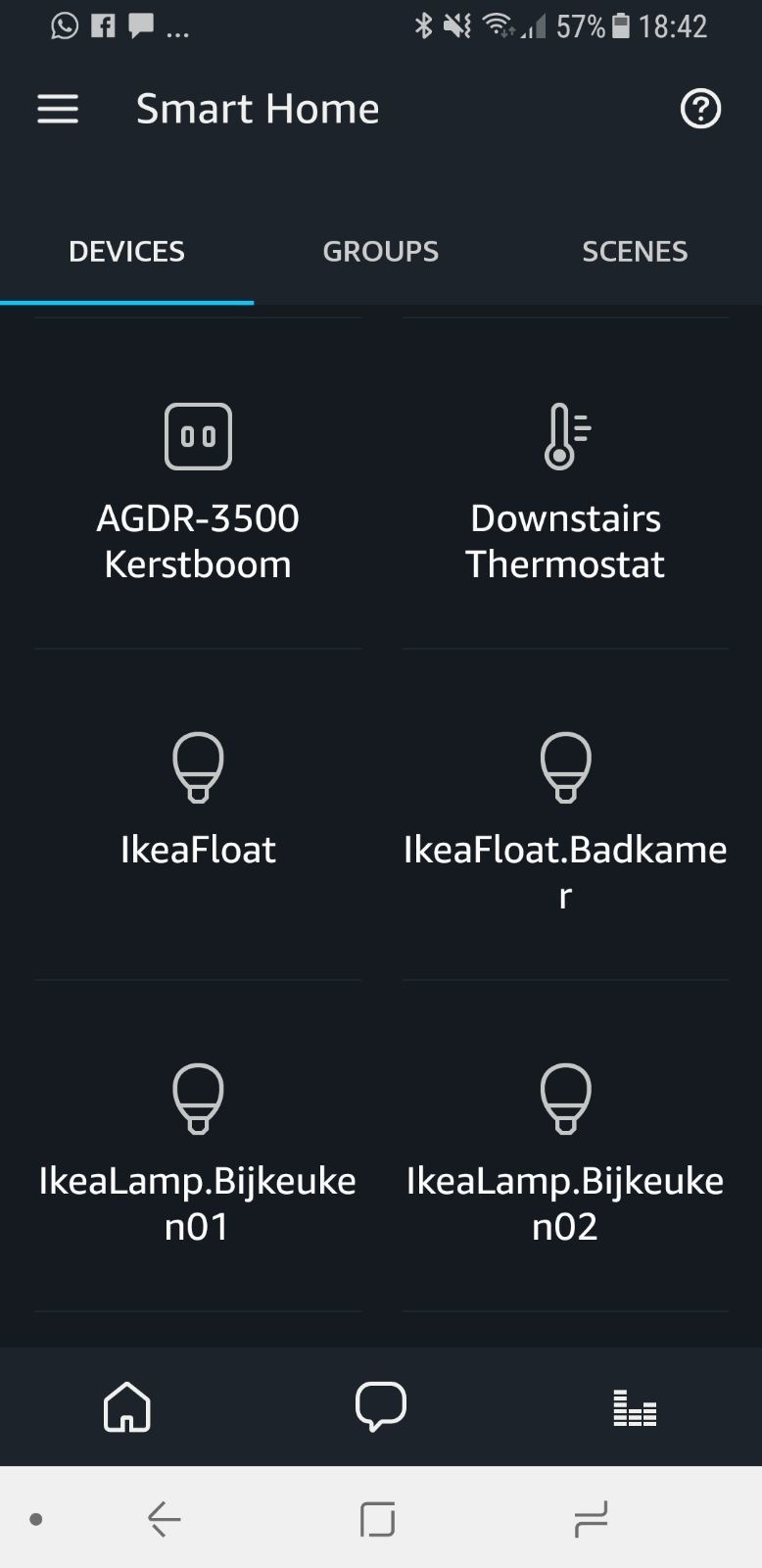The width and height of the screenshot is (762, 1568).
Task: Open the IkeaFloat.Badkamer light
Action: click(565, 818)
